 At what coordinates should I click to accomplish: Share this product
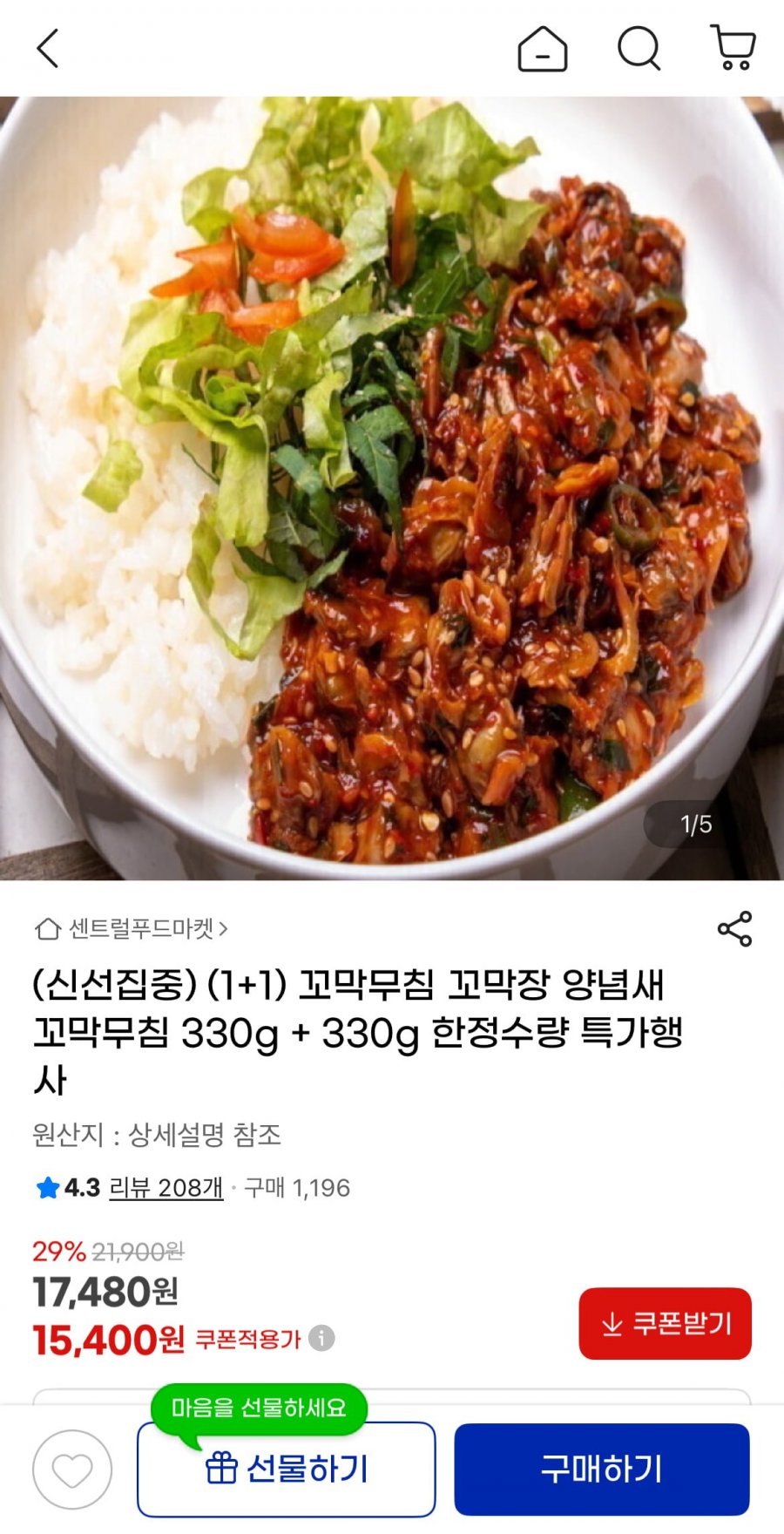click(x=734, y=929)
